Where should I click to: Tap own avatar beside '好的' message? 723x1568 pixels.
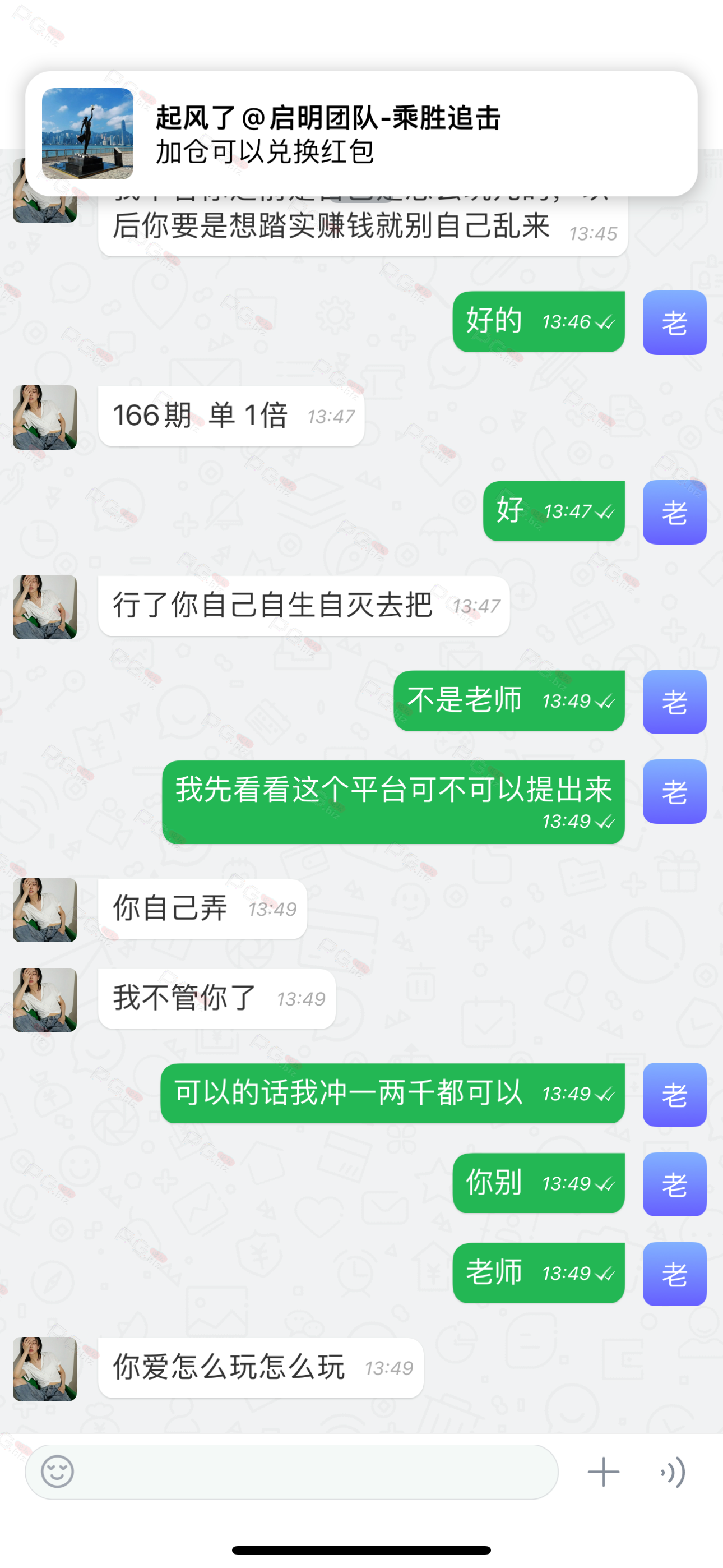tap(674, 322)
